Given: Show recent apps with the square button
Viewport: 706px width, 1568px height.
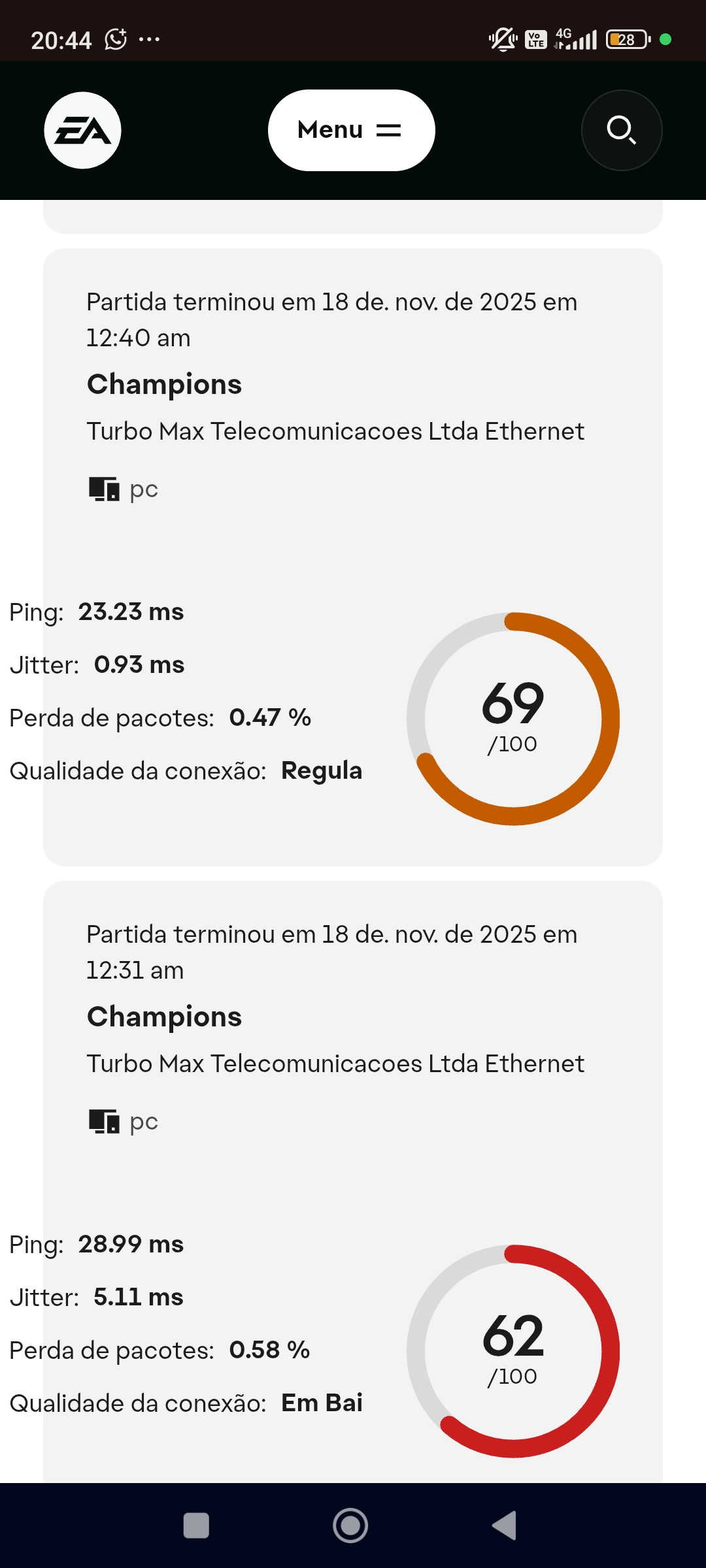Looking at the screenshot, I should (196, 1526).
